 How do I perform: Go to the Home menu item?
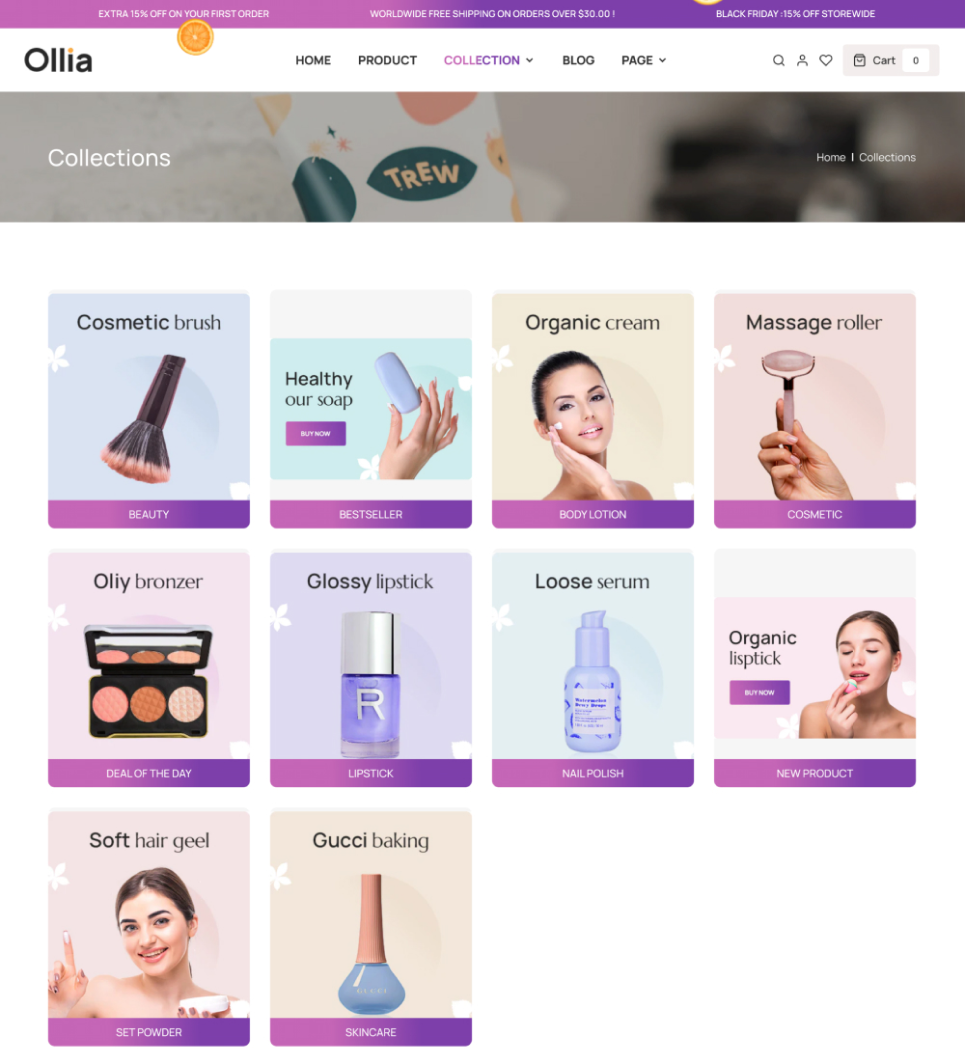click(x=313, y=61)
